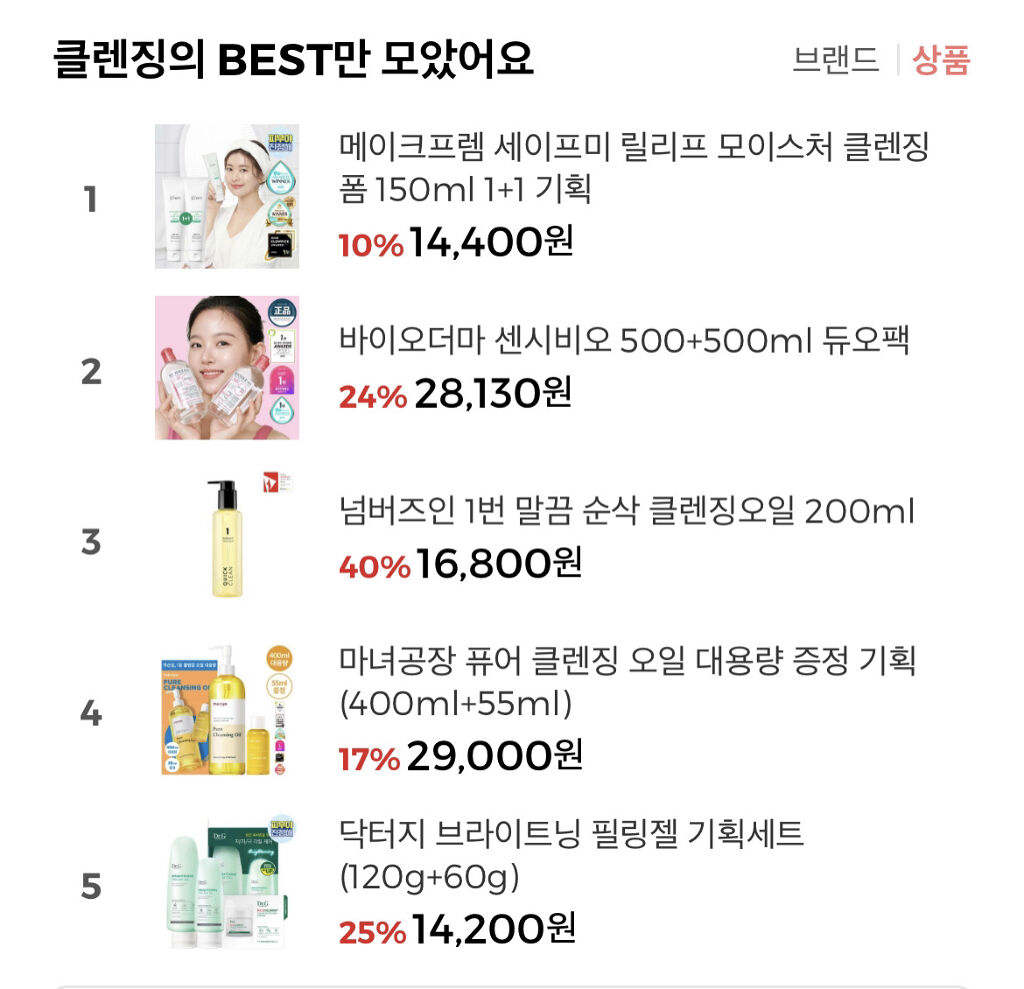
Task: Switch to the 브랜드 tab
Action: tap(835, 60)
